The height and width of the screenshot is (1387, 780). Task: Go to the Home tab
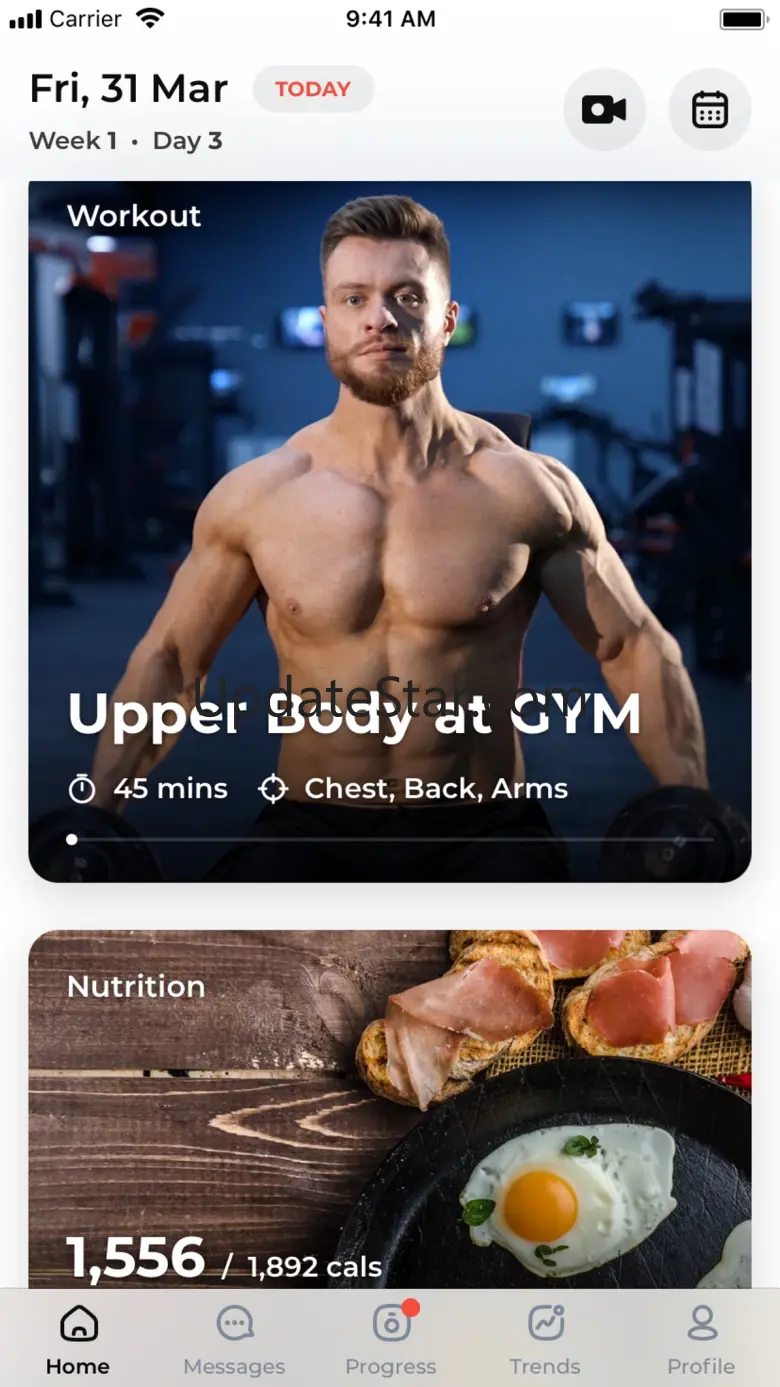(78, 1340)
